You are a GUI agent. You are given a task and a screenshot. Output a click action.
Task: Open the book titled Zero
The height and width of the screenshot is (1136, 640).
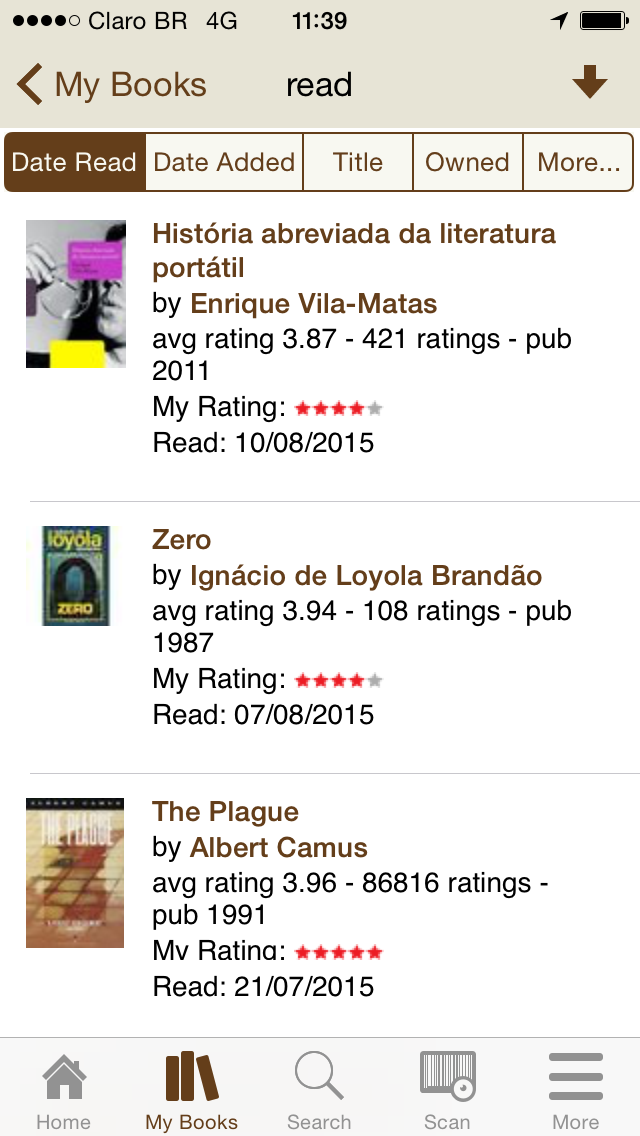182,540
